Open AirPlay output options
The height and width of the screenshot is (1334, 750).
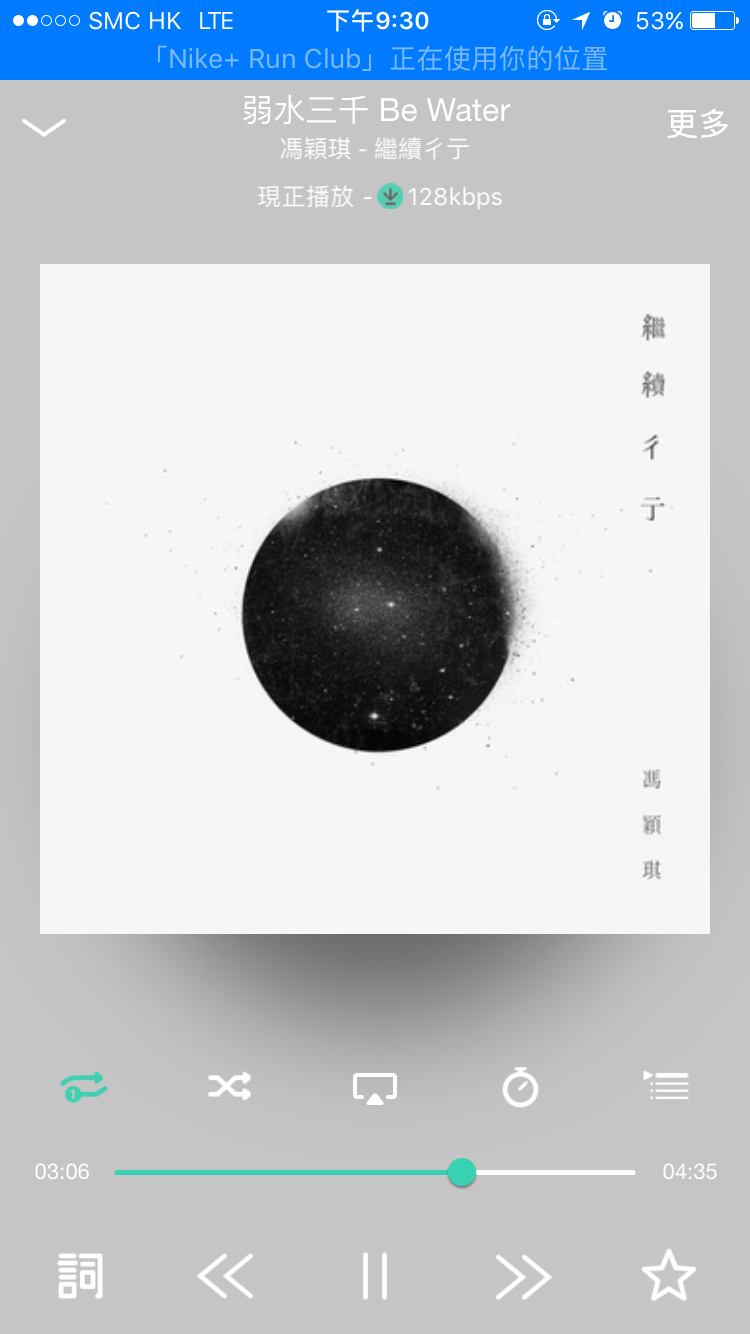(x=375, y=1087)
